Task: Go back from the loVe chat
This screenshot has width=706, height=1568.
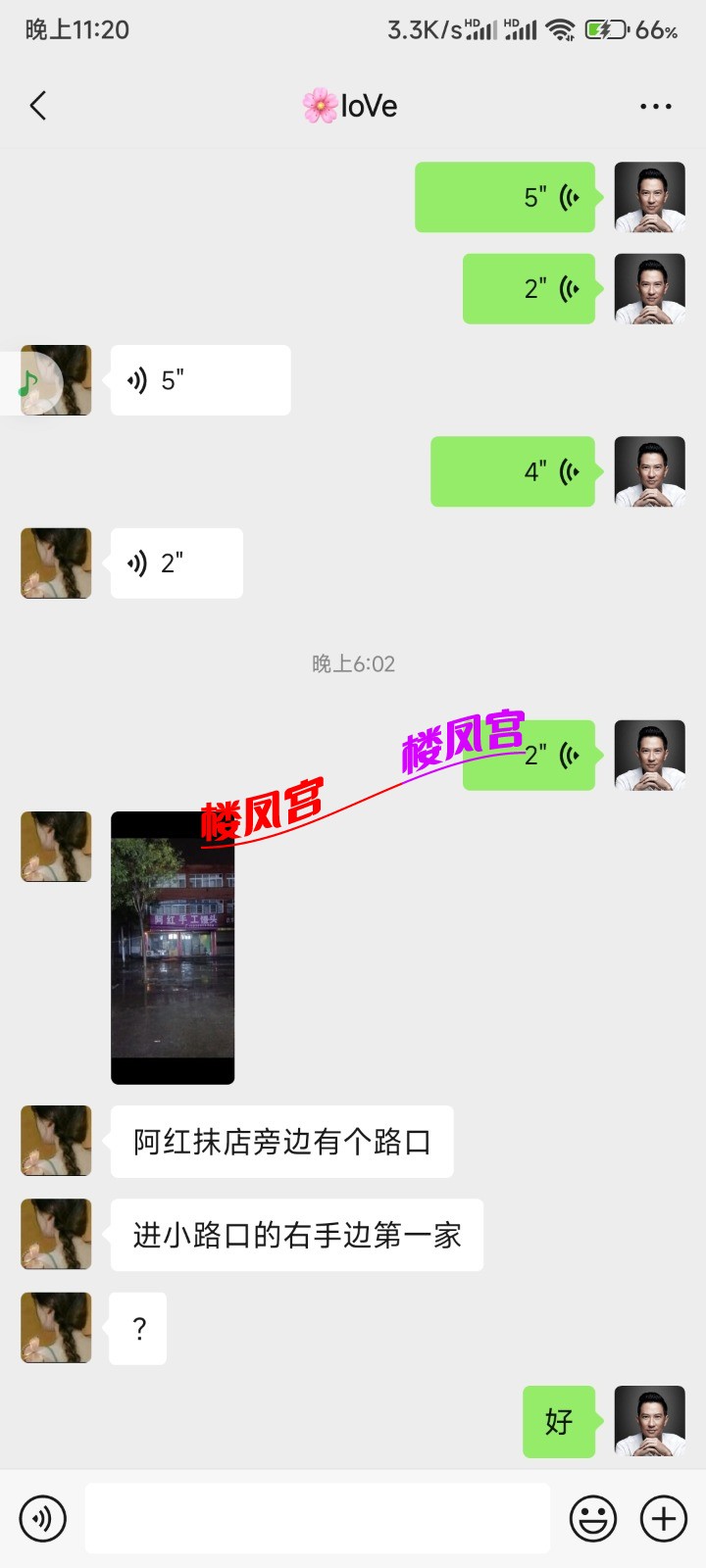Action: [38, 106]
